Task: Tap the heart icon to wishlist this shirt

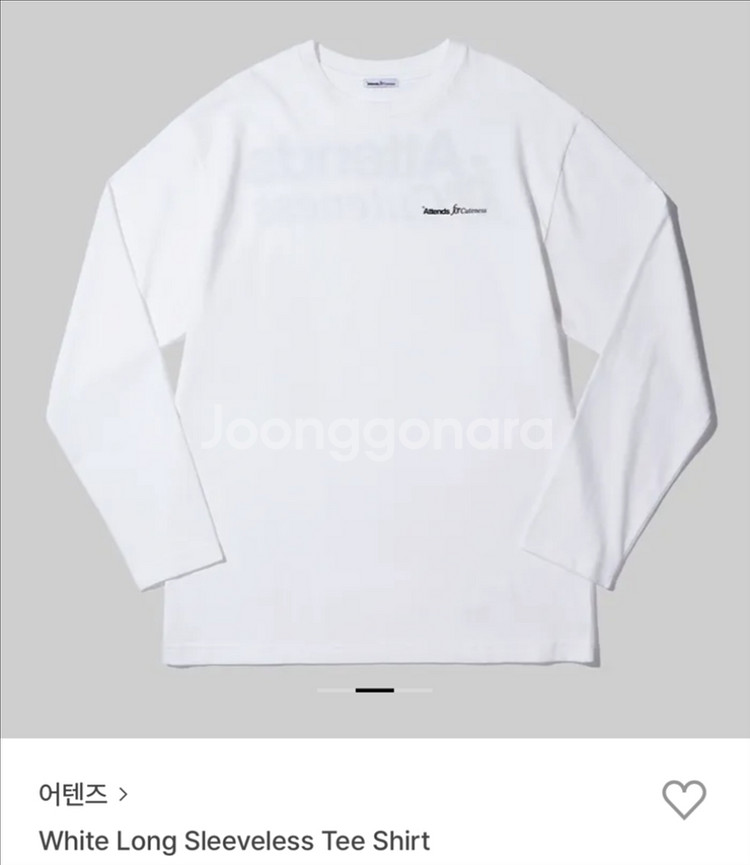Action: point(684,799)
